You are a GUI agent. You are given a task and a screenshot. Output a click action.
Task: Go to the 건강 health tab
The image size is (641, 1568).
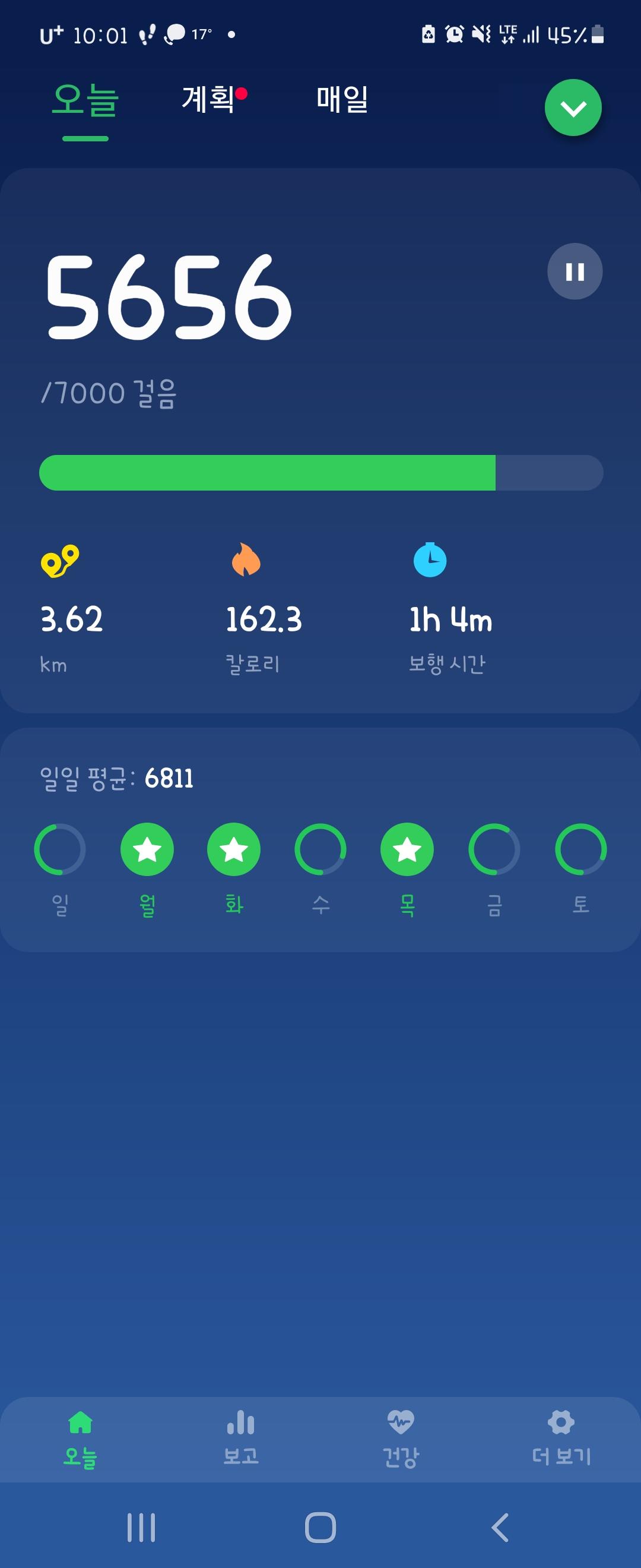point(400,1437)
